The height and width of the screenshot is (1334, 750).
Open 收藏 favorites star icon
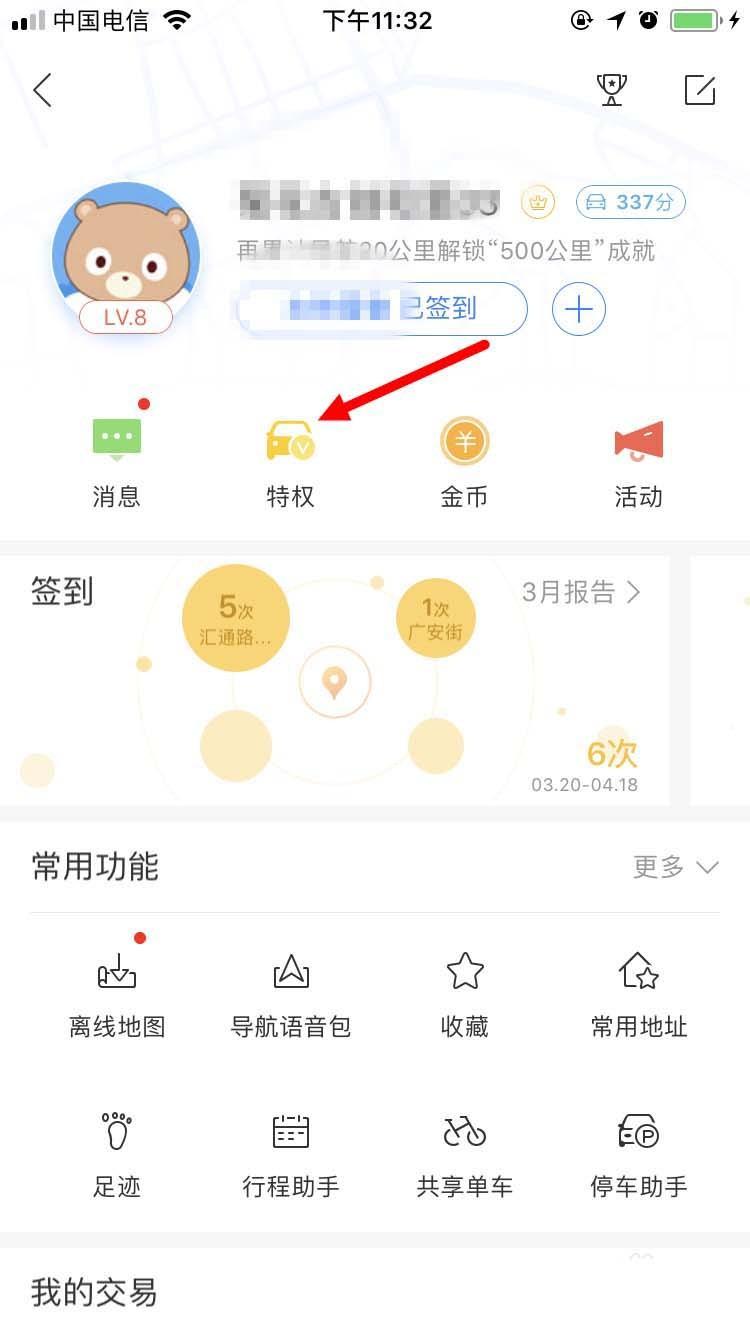[464, 990]
